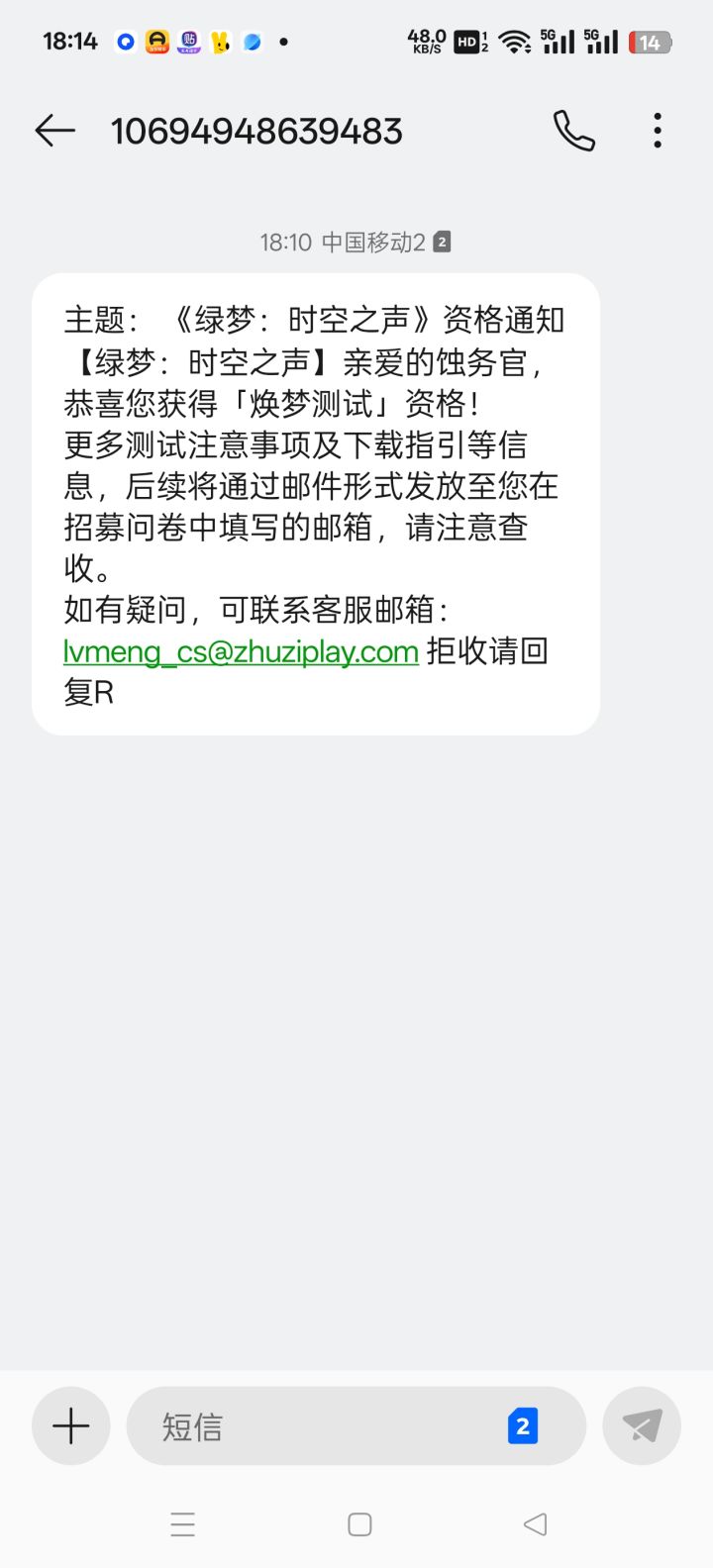Go to home screen via navigation bar

(359, 1524)
